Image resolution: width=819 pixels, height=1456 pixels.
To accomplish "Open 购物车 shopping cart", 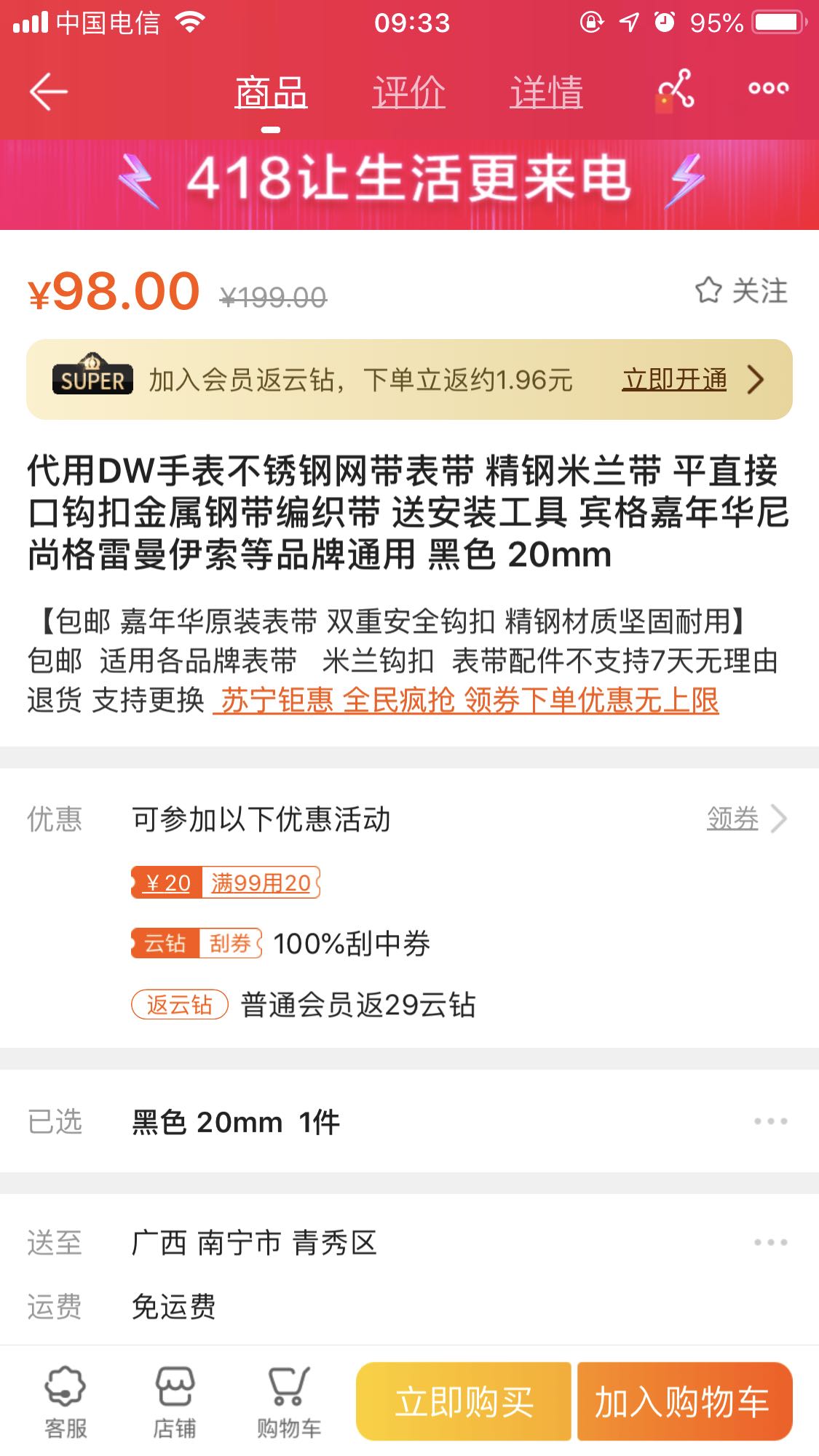I will [x=289, y=1401].
